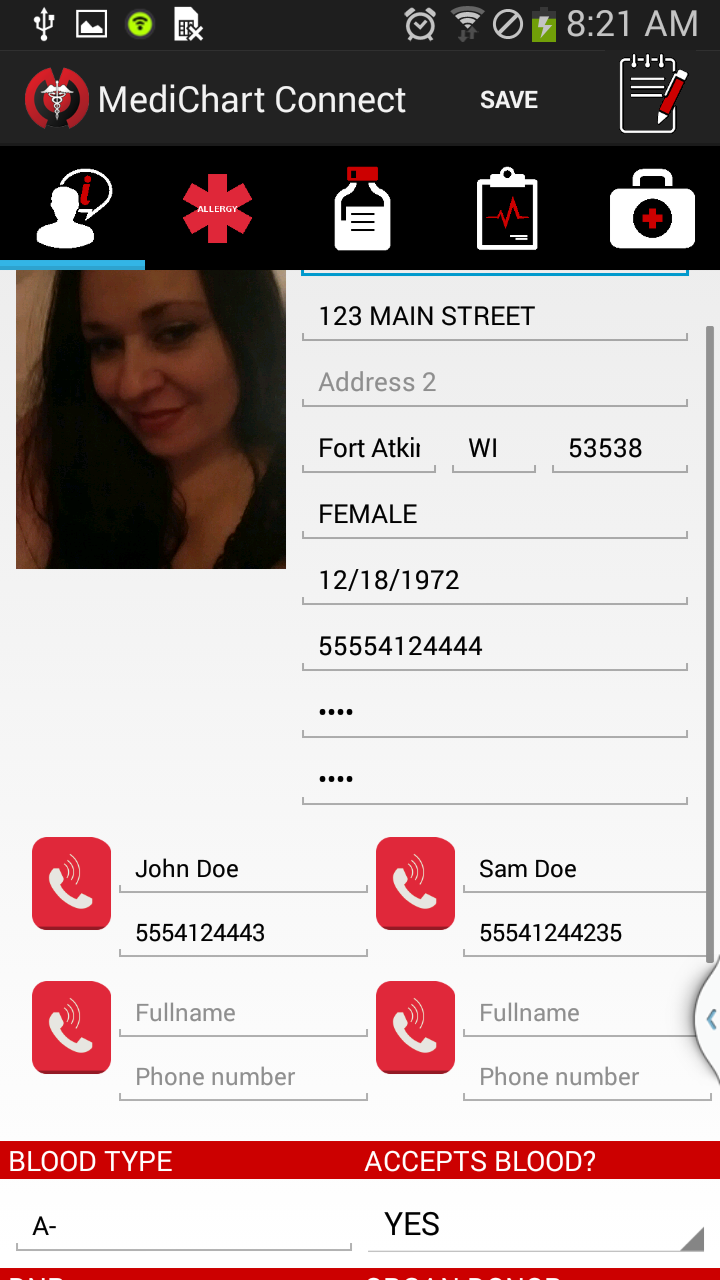This screenshot has width=720, height=1280.
Task: Tap the profile photo
Action: click(151, 418)
